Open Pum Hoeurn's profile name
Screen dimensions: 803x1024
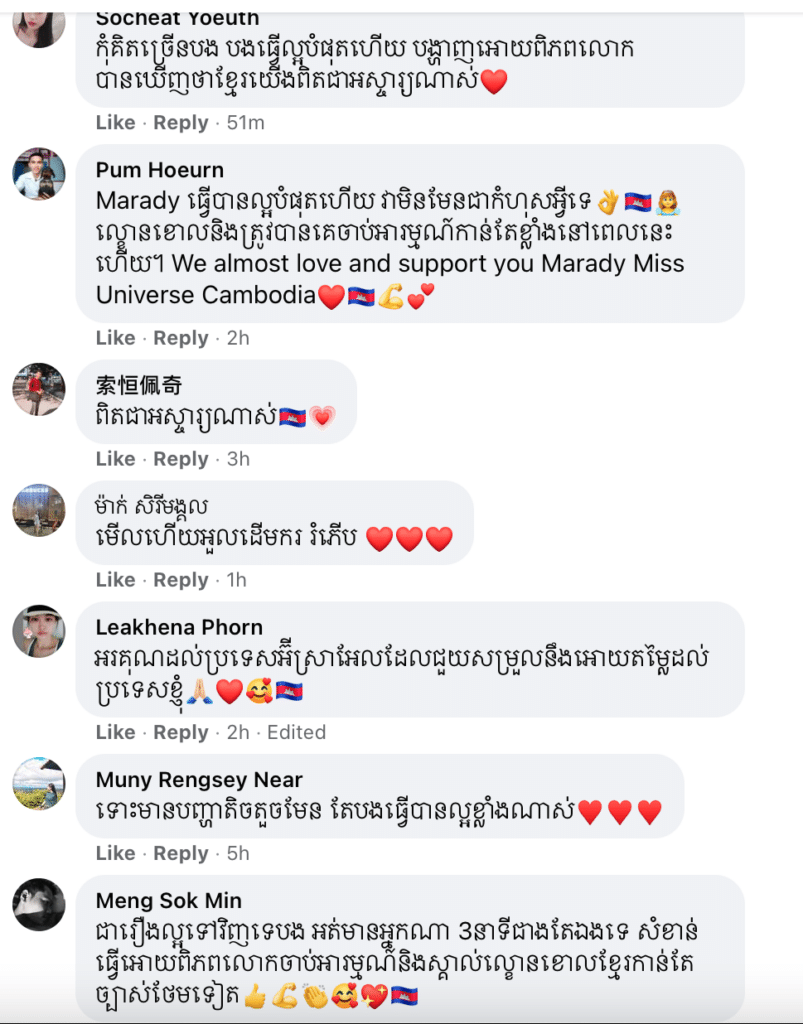point(159,170)
